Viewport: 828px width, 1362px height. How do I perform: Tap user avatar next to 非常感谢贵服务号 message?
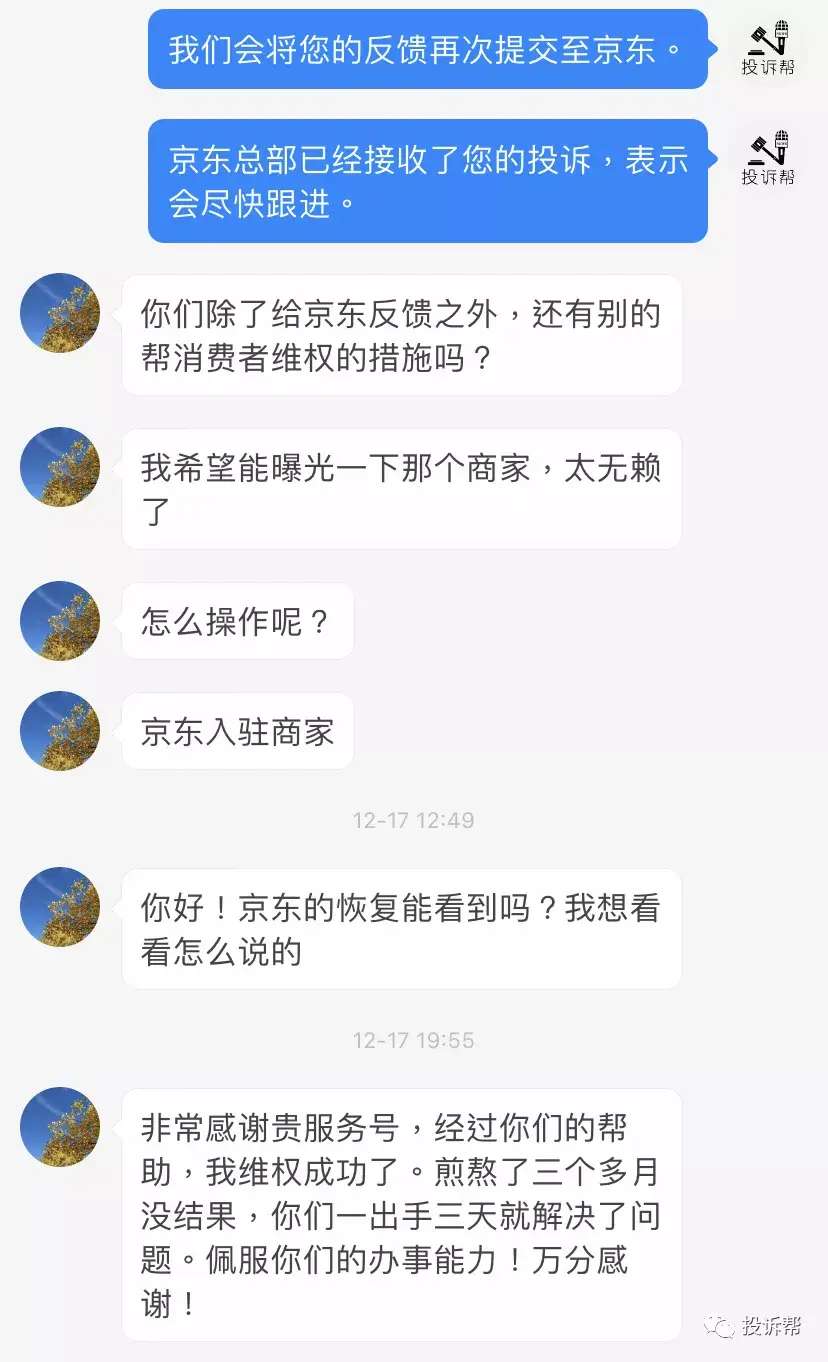60,1127
